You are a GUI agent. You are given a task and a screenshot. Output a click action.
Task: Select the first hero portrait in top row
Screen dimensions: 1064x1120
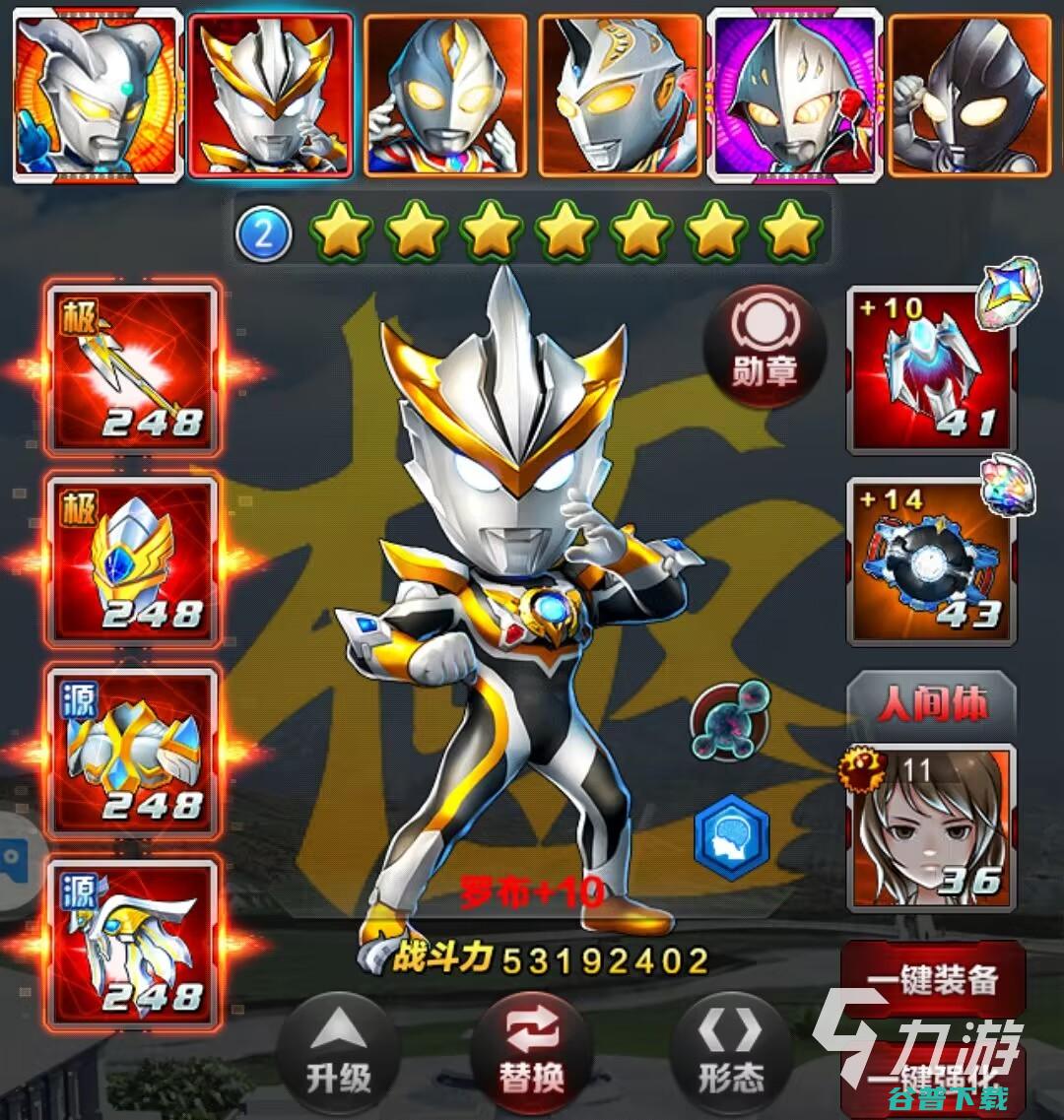[x=98, y=96]
